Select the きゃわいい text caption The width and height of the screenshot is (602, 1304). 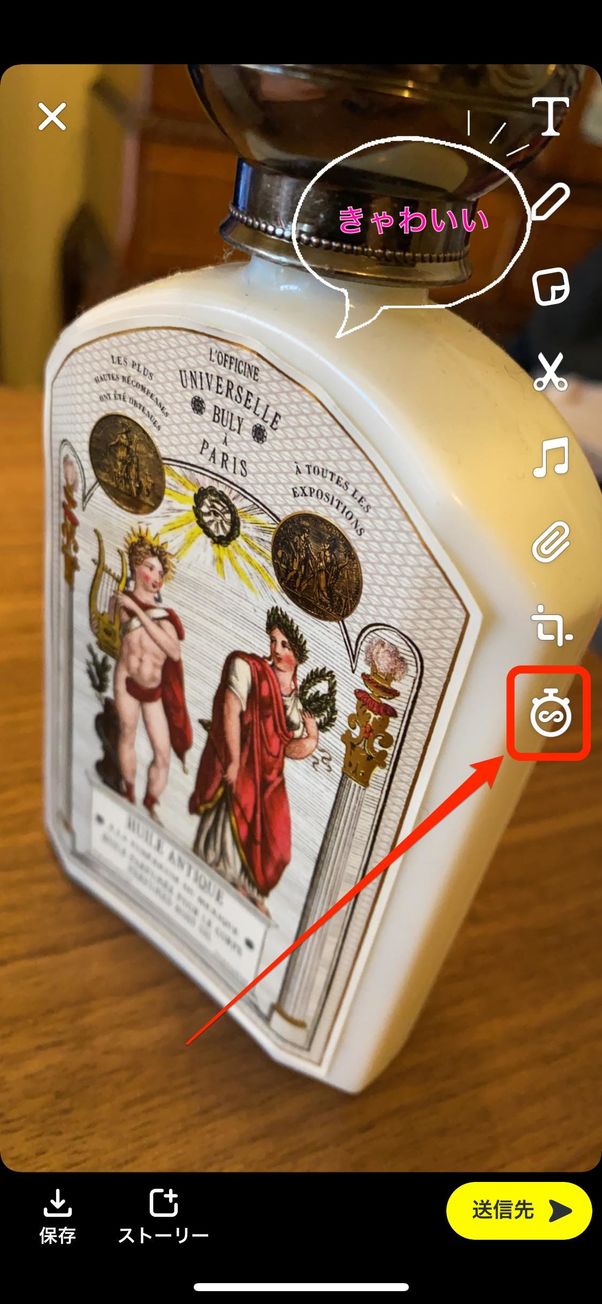412,220
